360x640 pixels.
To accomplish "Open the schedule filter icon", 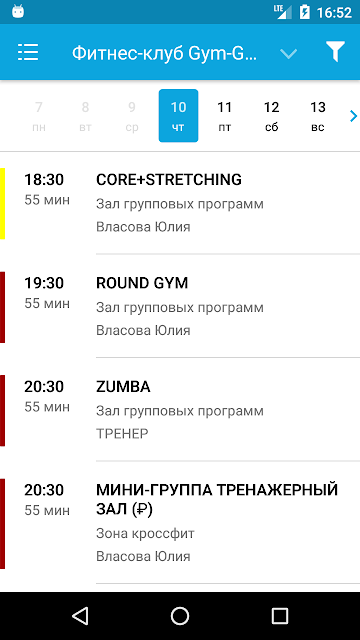I will click(335, 52).
